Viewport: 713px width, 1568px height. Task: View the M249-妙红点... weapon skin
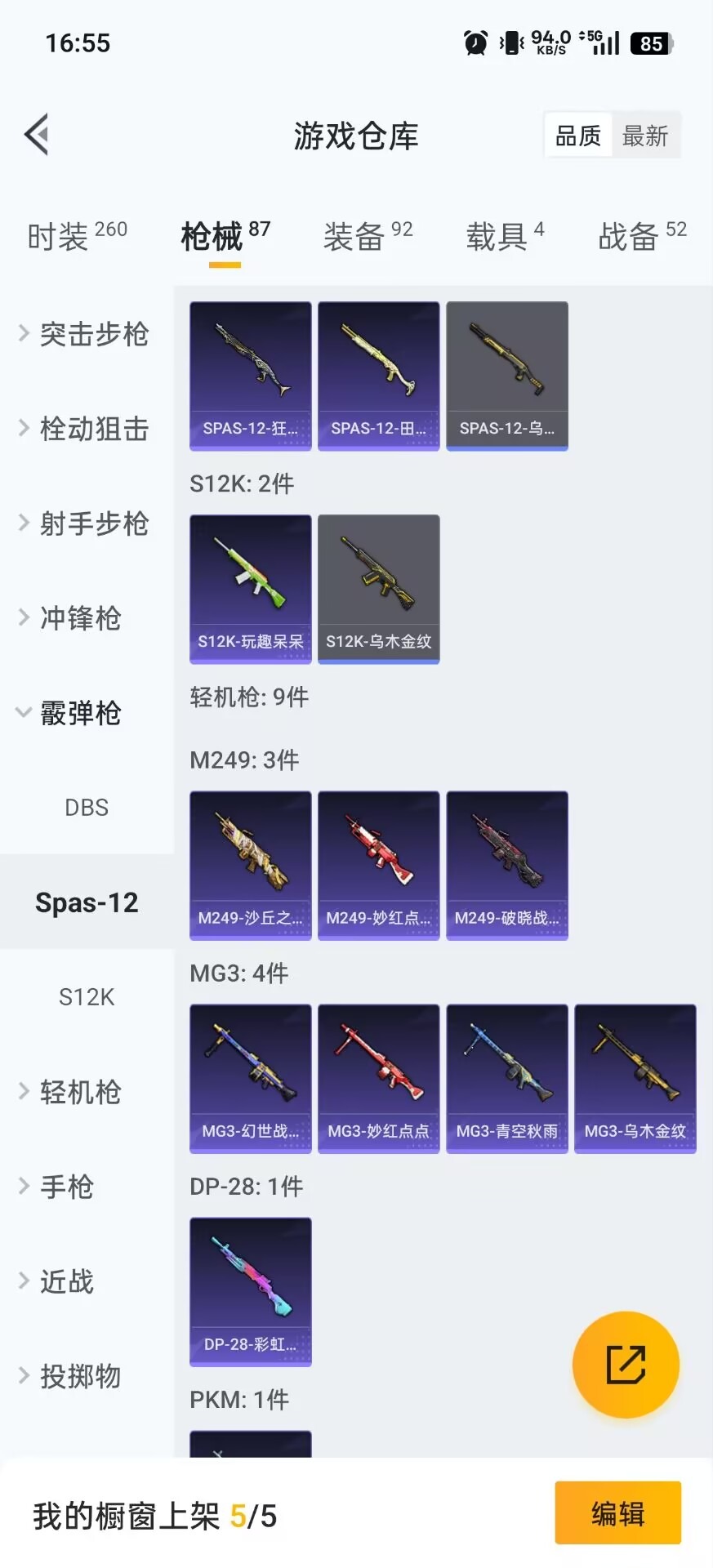click(378, 866)
